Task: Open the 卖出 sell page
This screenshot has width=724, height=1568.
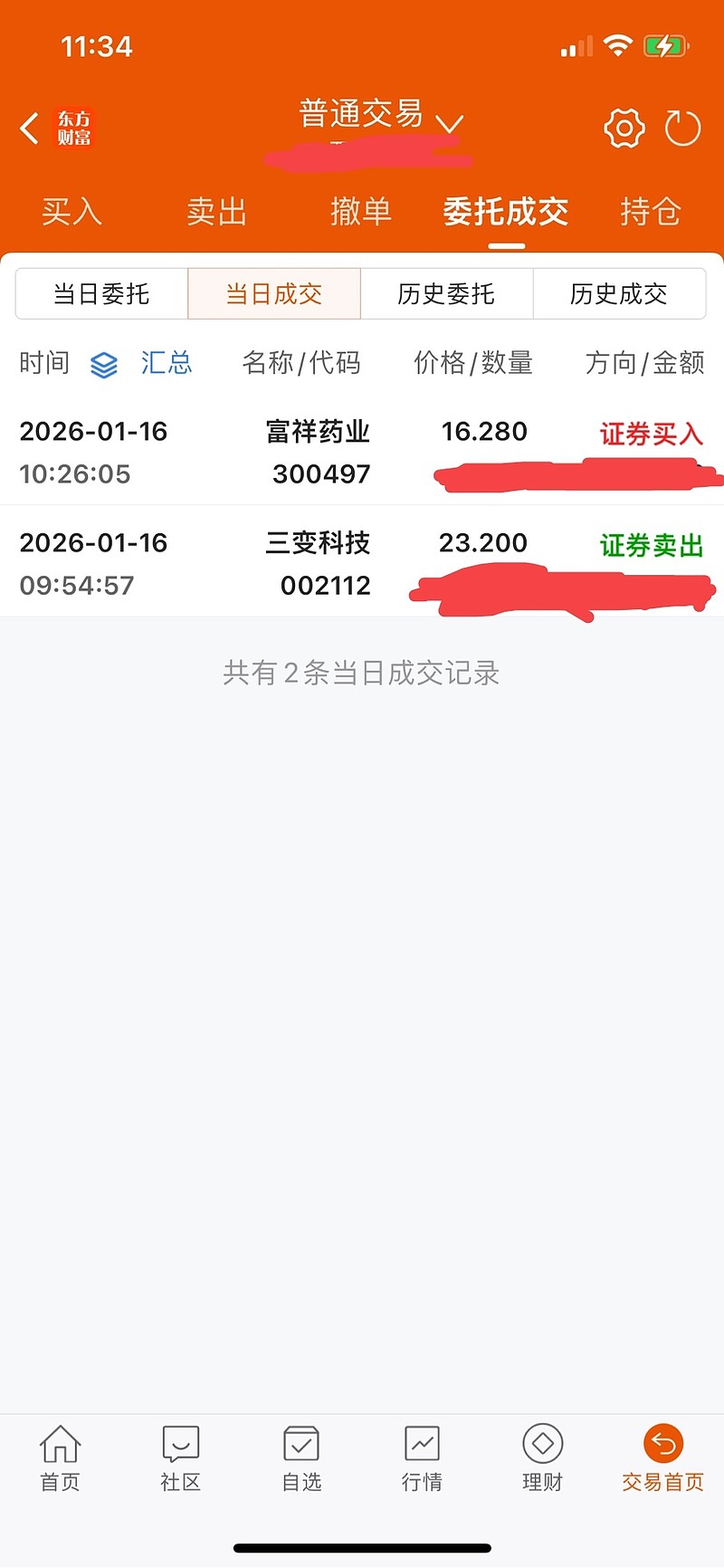Action: click(217, 212)
